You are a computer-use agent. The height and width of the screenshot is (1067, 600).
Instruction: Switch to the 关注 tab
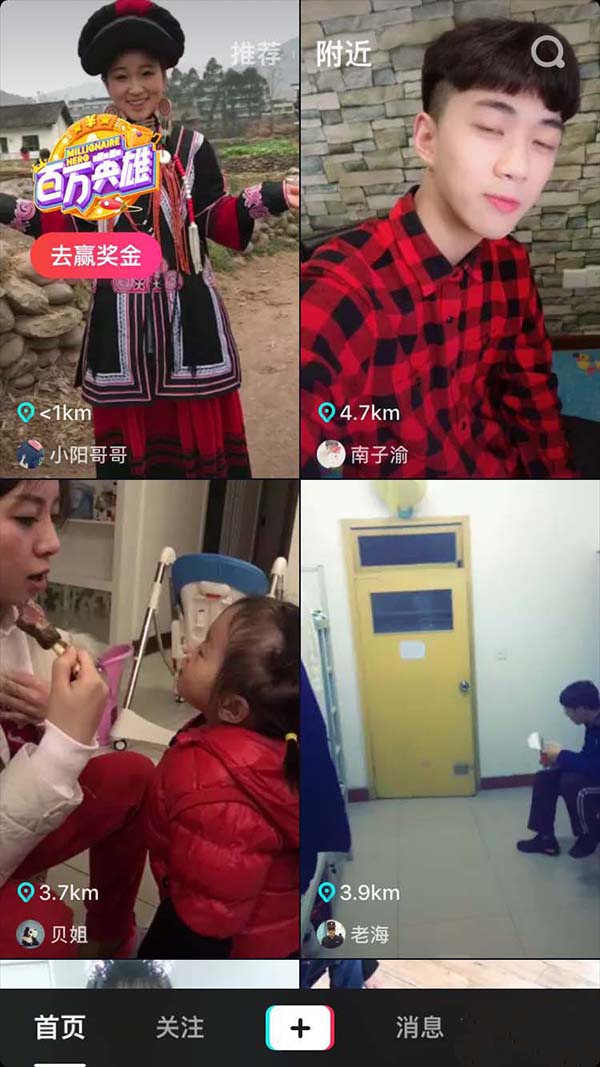pos(180,1027)
